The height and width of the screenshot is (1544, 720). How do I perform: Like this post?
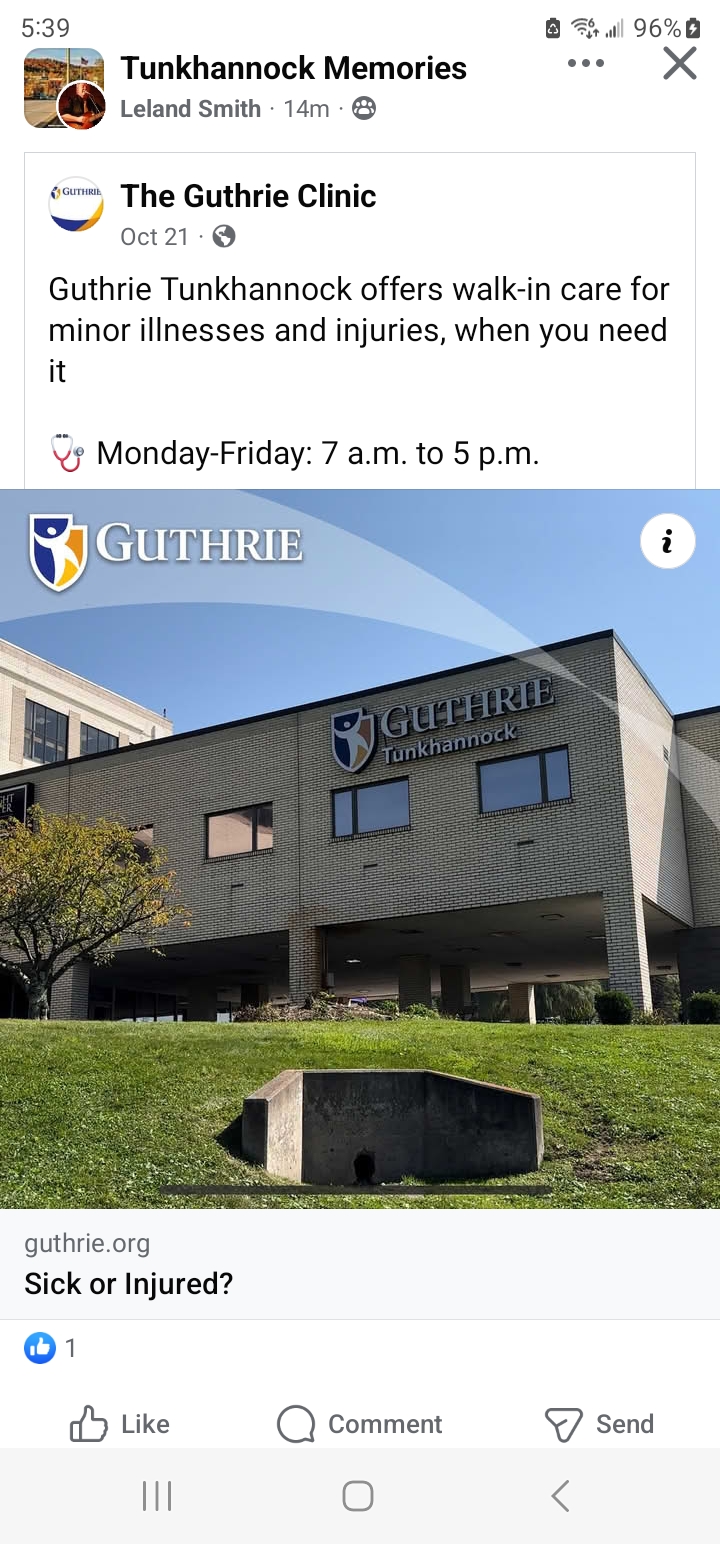[x=120, y=1423]
